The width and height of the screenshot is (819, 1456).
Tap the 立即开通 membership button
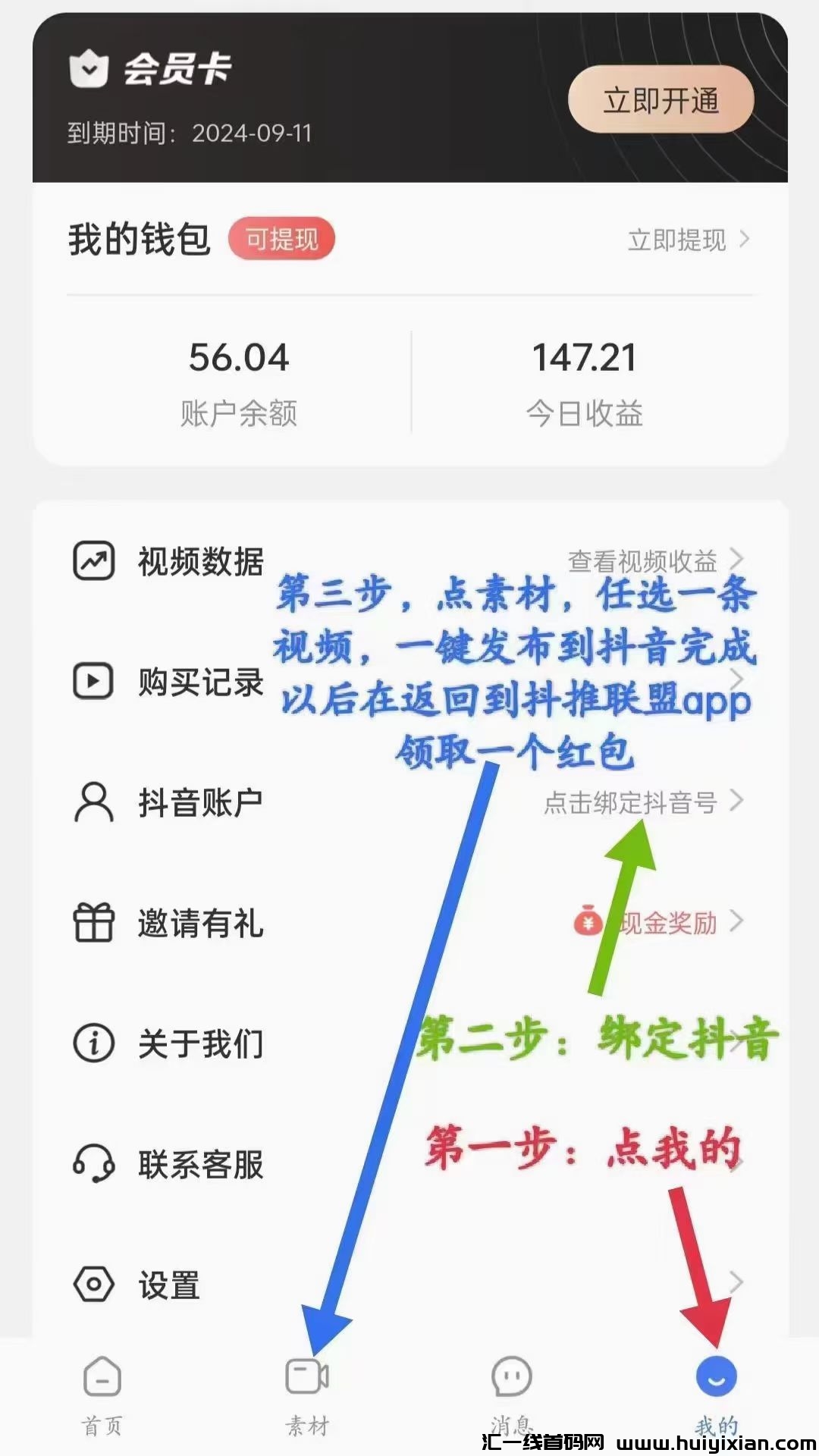pos(661,100)
